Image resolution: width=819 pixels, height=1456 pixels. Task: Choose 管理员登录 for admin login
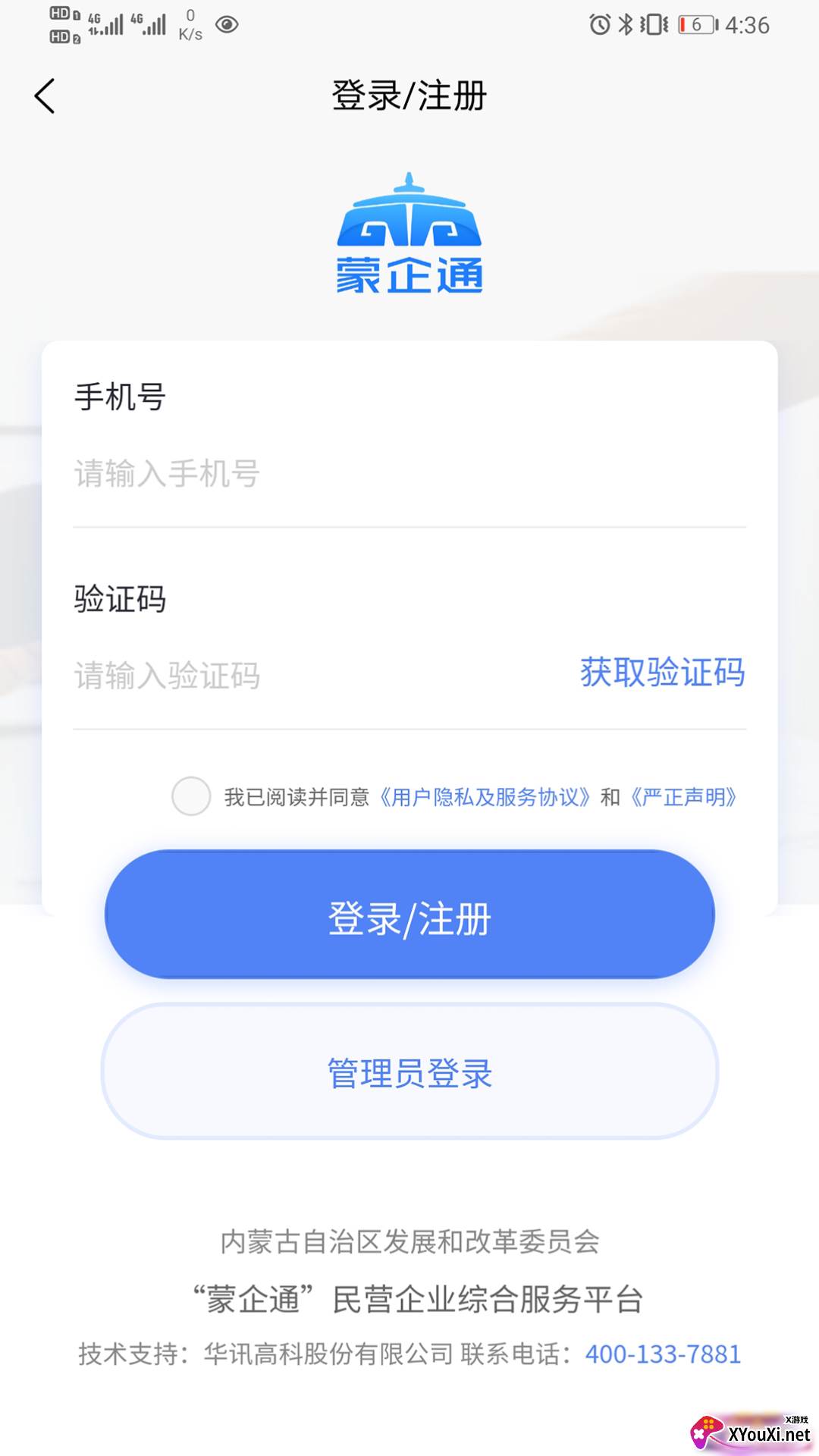tap(409, 1072)
